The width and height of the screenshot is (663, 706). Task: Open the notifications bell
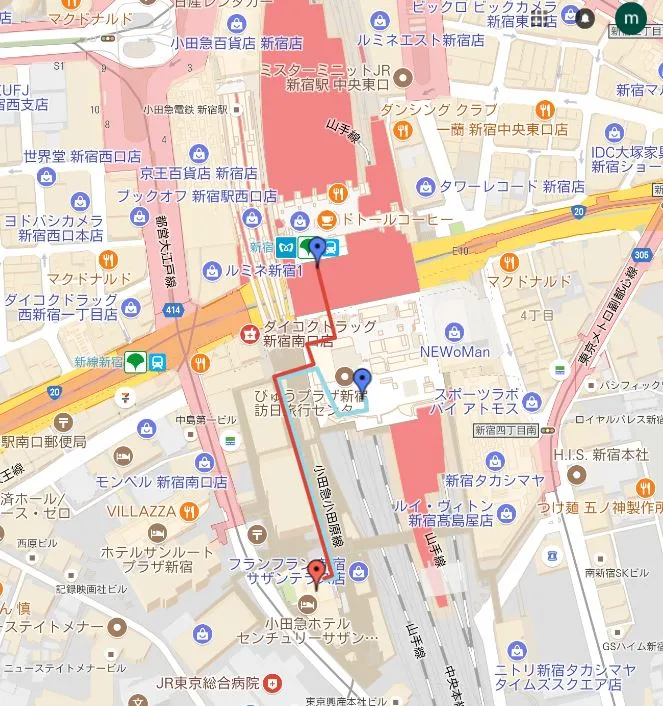coord(584,17)
